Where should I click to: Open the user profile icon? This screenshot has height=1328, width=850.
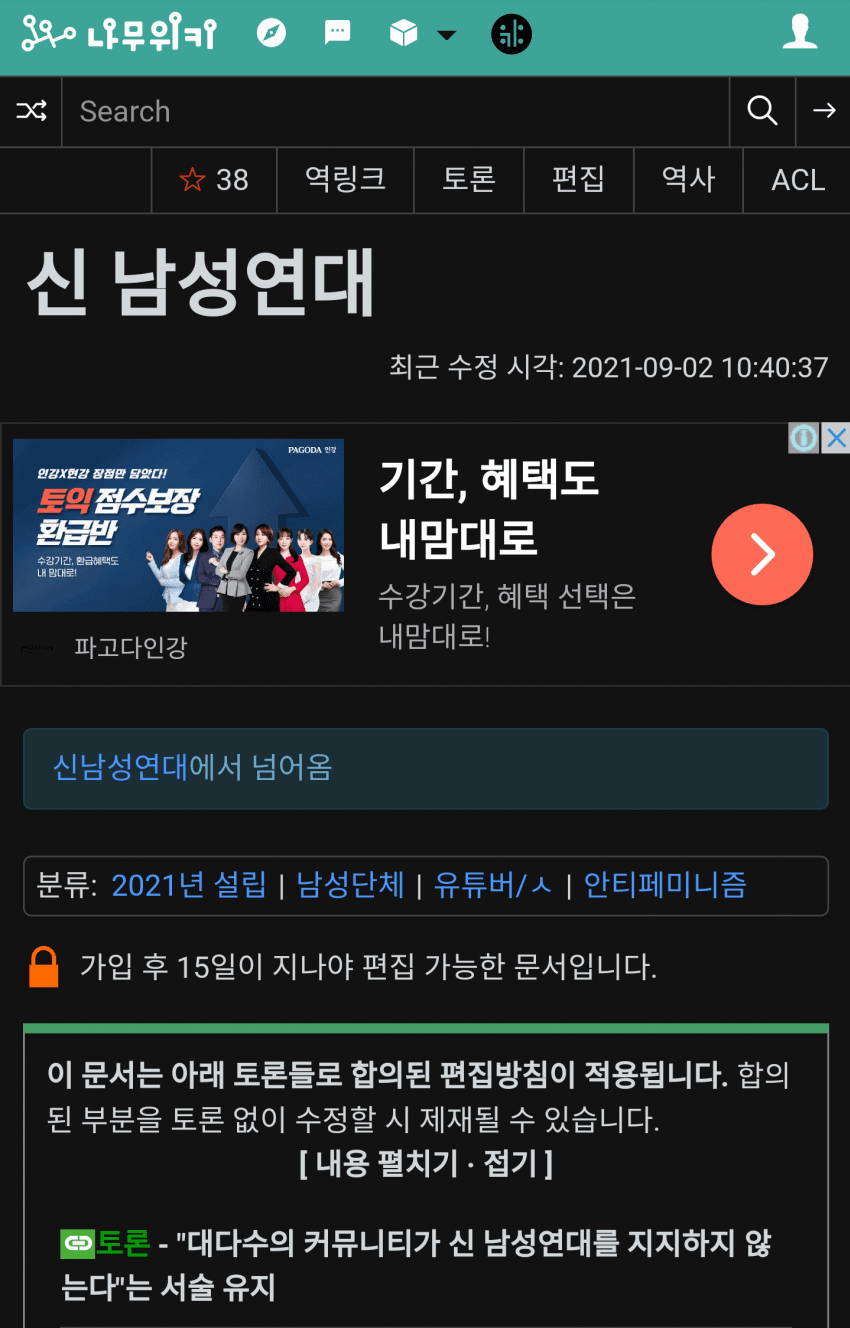(x=799, y=33)
